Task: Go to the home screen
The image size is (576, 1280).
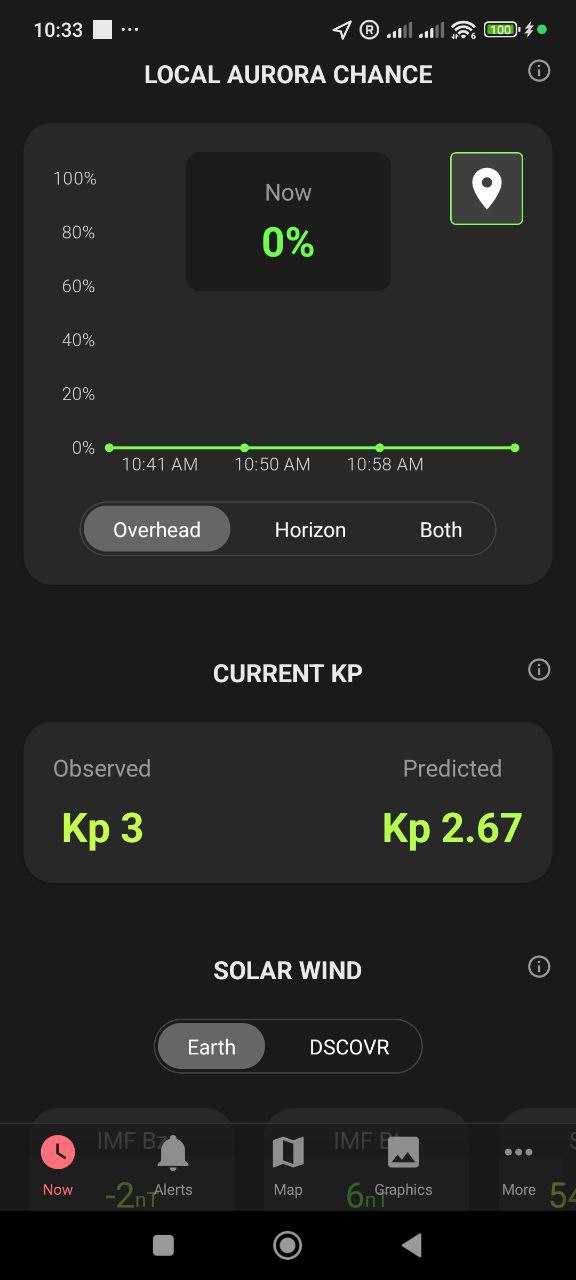Action: point(288,1245)
